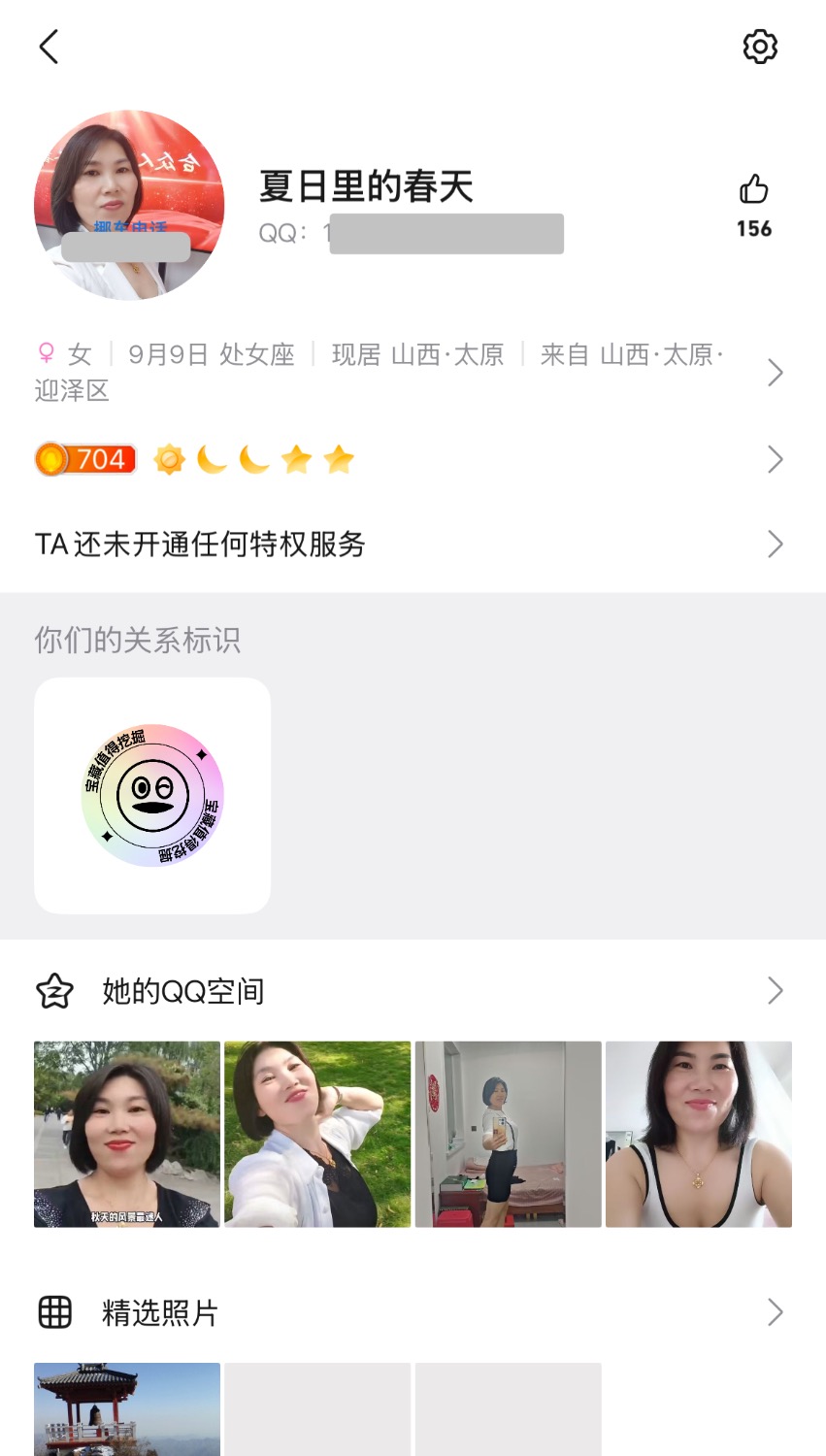The height and width of the screenshot is (1456, 826).
Task: Open the level 704 row
Action: [408, 459]
